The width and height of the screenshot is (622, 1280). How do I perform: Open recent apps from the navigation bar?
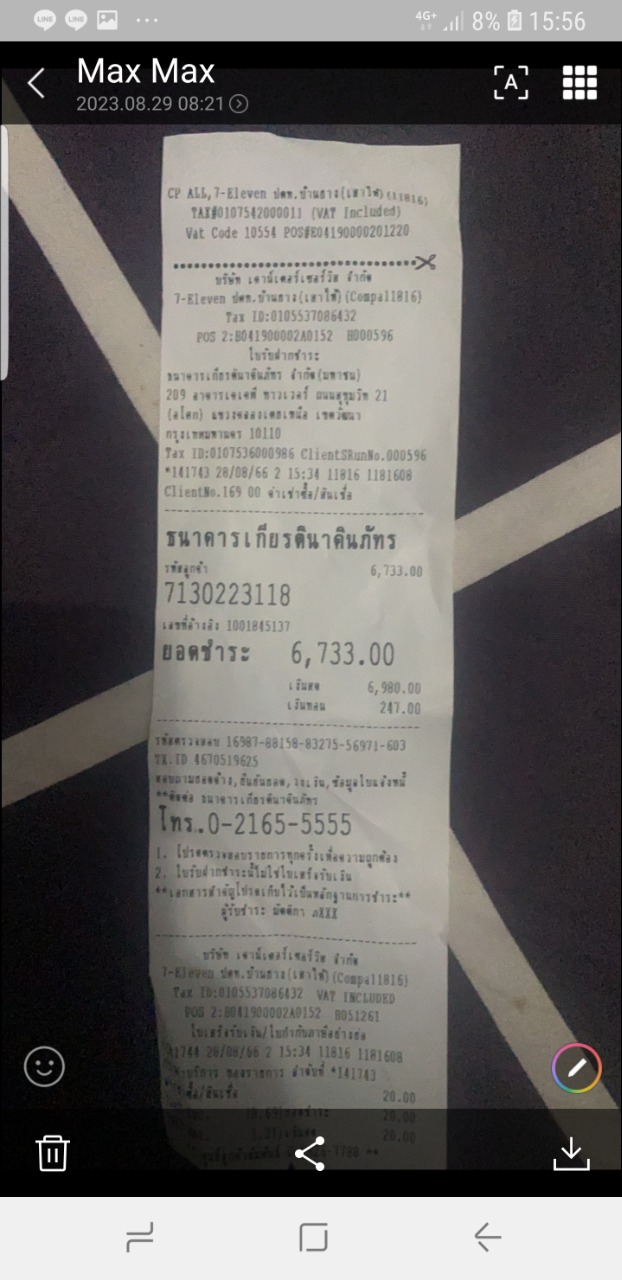coord(140,1238)
